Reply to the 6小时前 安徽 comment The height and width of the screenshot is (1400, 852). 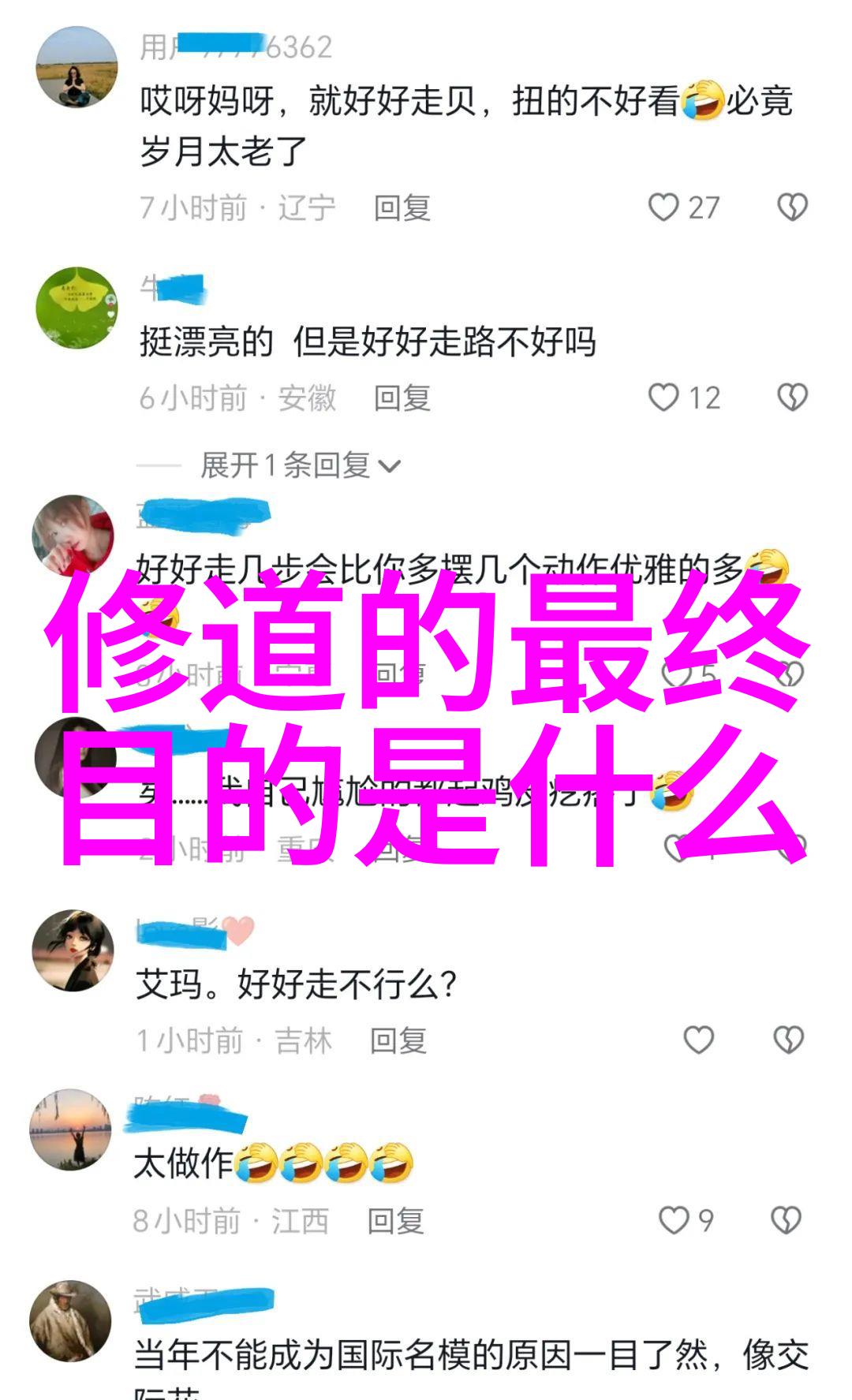(x=402, y=398)
